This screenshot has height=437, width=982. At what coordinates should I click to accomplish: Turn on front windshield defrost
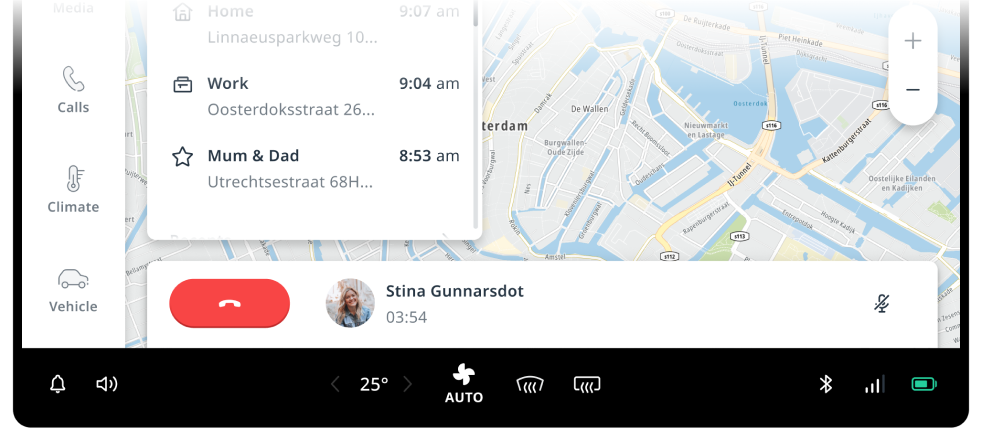[x=530, y=384]
